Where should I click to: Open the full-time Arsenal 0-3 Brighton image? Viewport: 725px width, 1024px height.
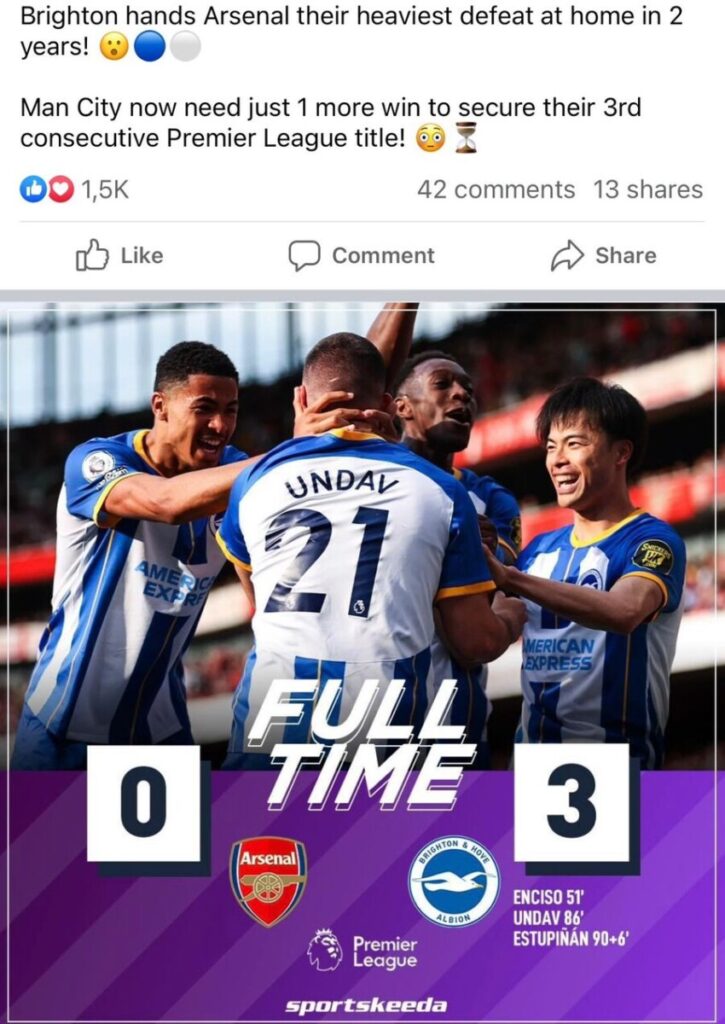click(x=362, y=660)
